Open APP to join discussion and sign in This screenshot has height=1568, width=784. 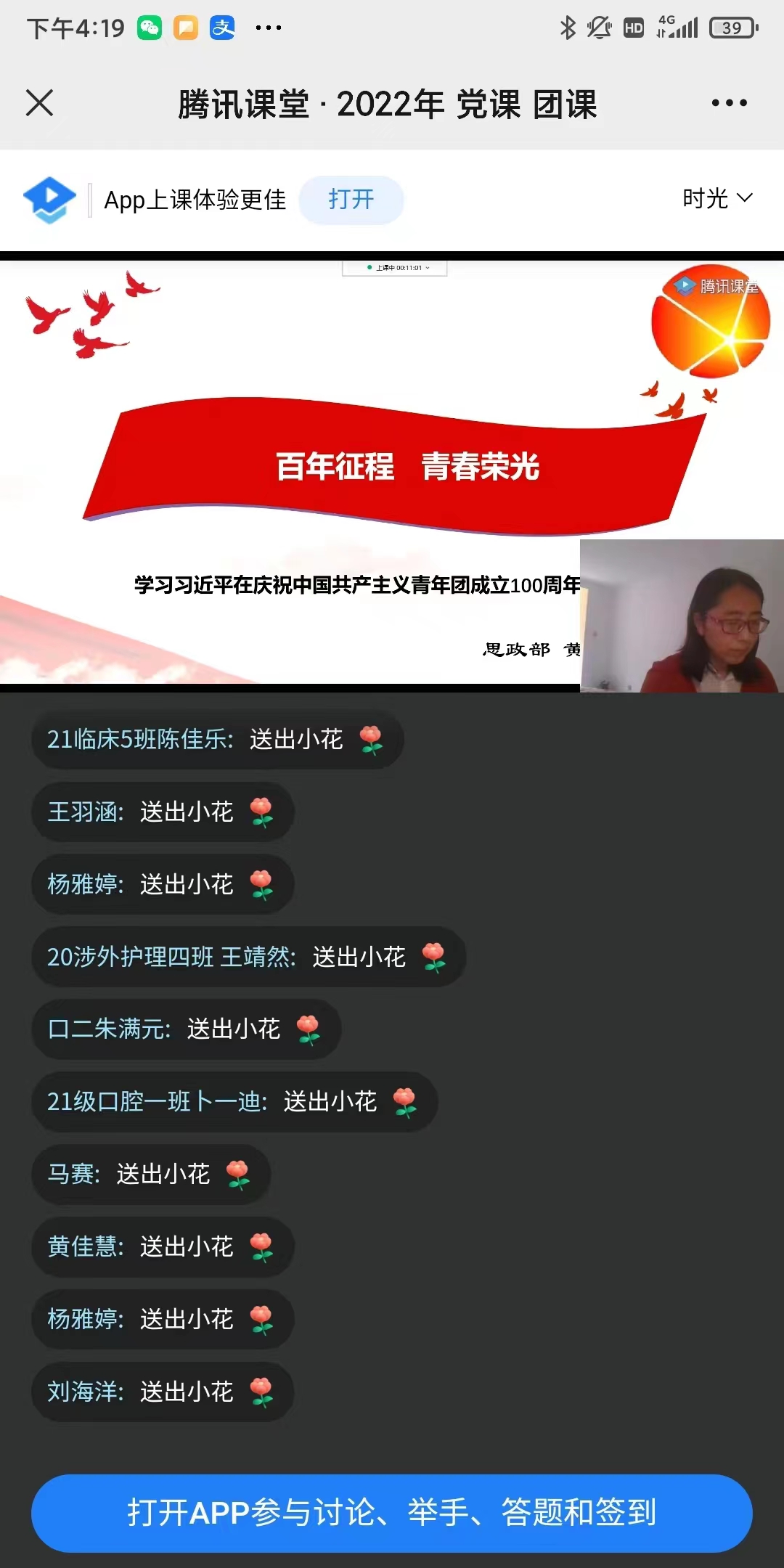(x=392, y=1513)
